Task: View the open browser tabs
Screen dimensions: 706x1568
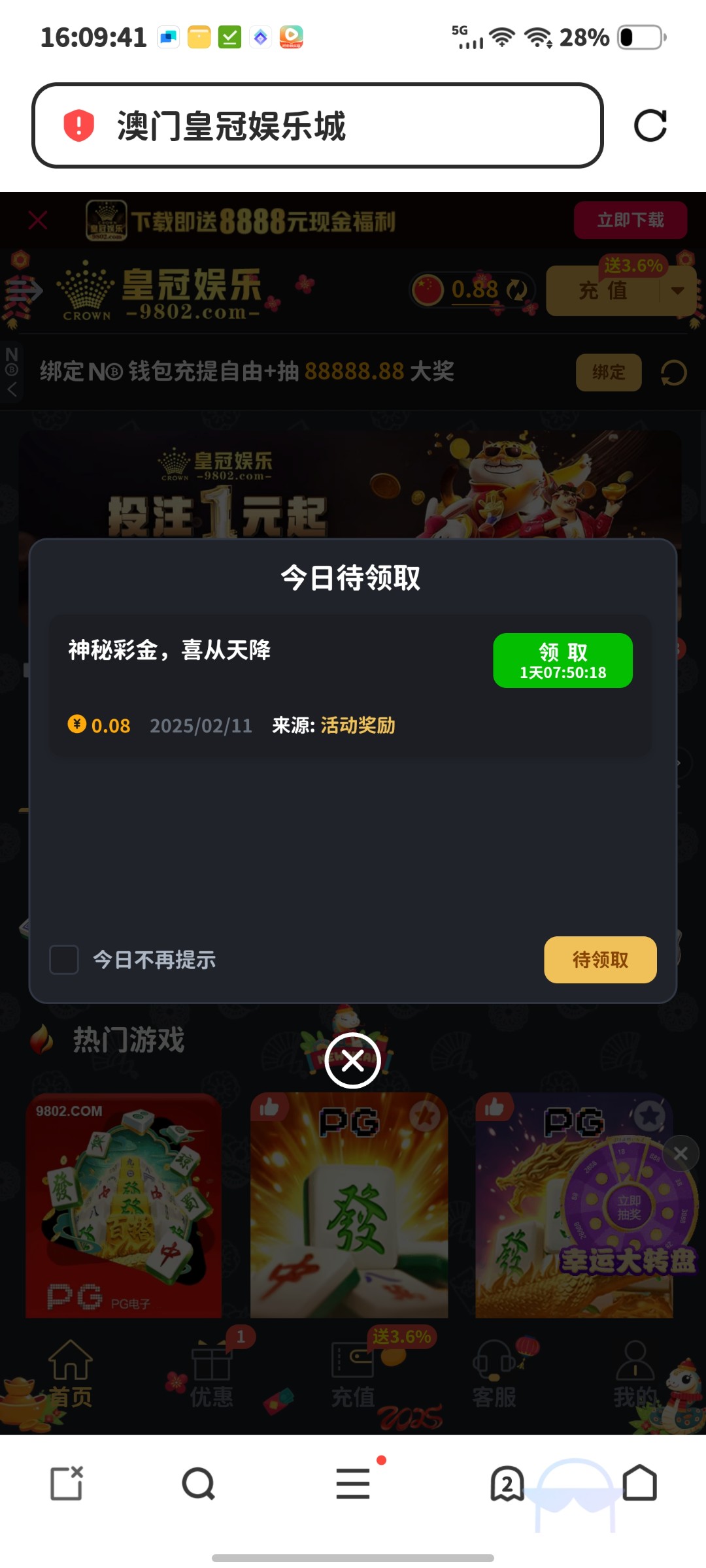Action: (x=507, y=1484)
